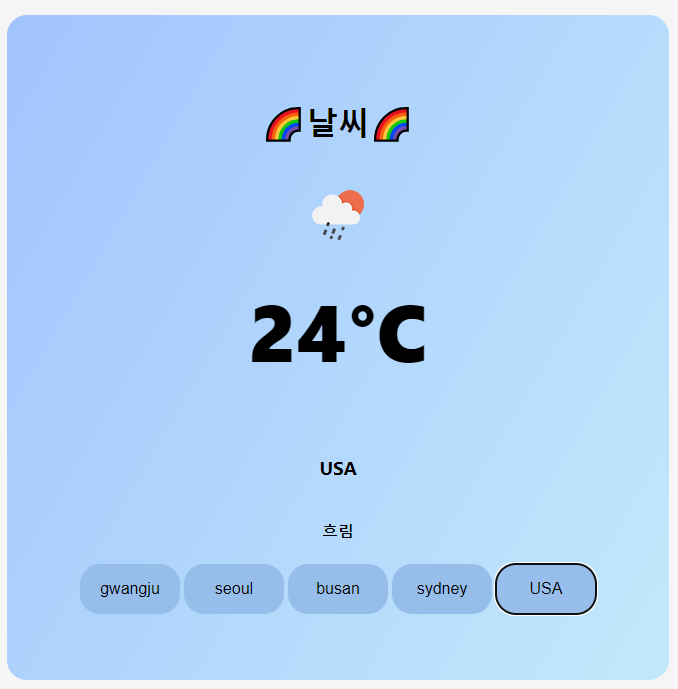Select the gwangju city button
This screenshot has width=678, height=689.
pos(130,588)
